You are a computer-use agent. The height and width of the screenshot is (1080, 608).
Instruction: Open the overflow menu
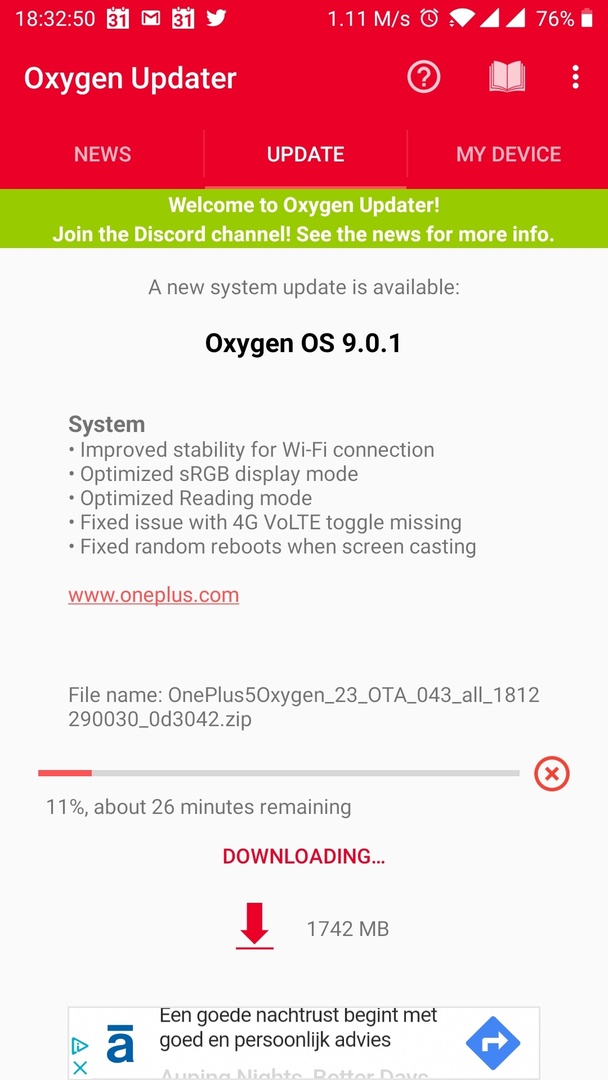(575, 78)
